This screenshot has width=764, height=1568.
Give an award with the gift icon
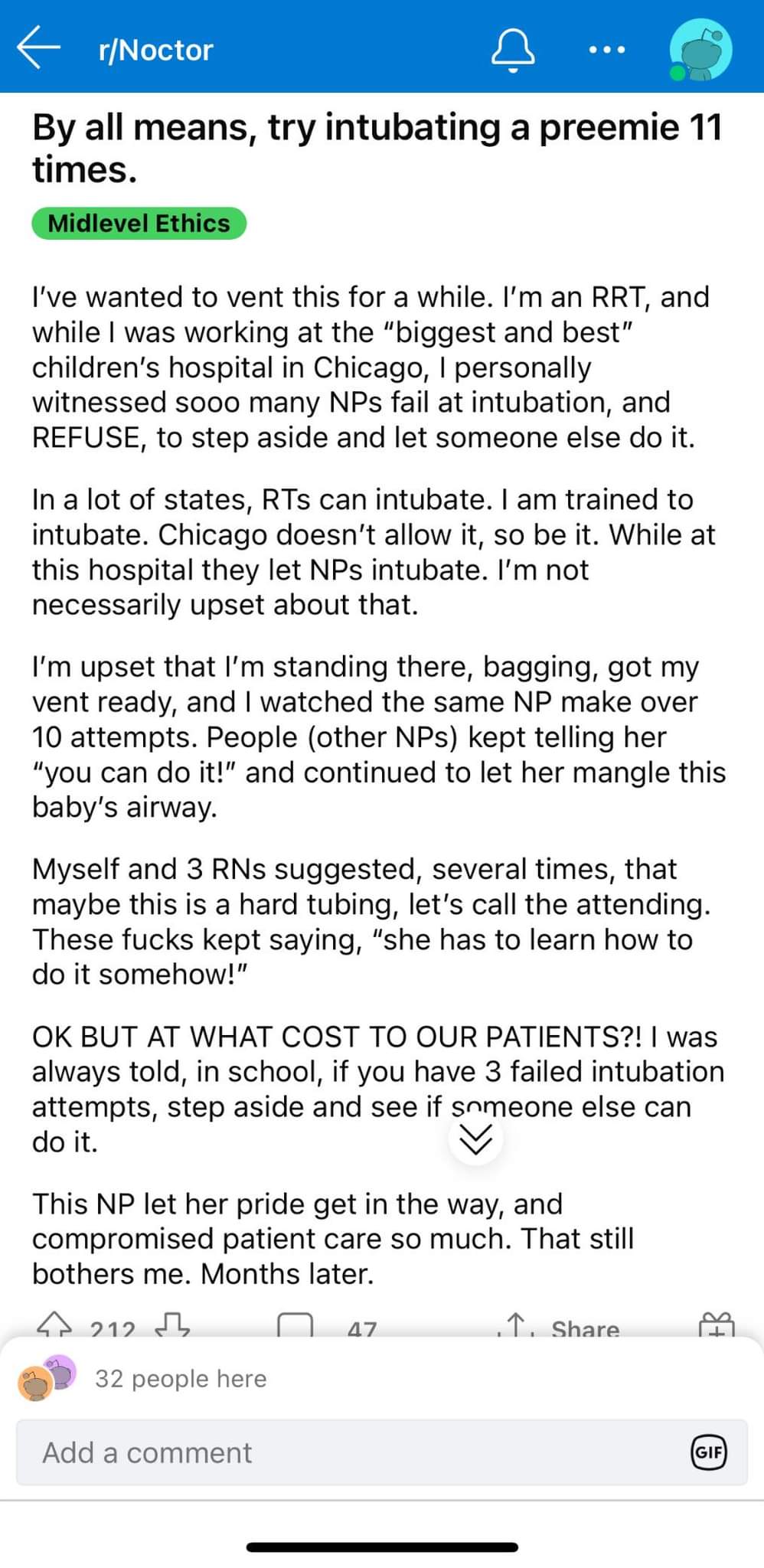(717, 1324)
